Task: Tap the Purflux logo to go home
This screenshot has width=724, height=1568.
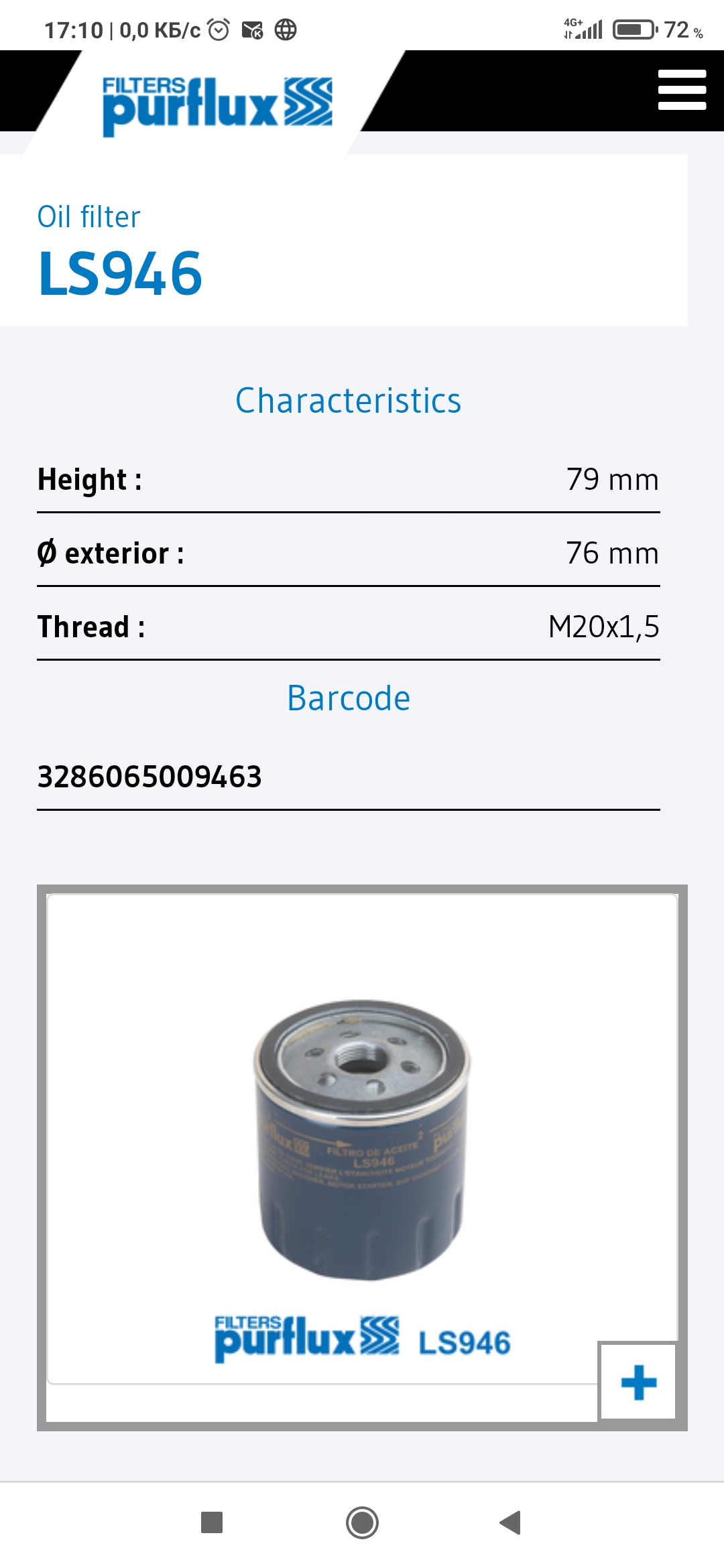Action: pyautogui.click(x=217, y=107)
